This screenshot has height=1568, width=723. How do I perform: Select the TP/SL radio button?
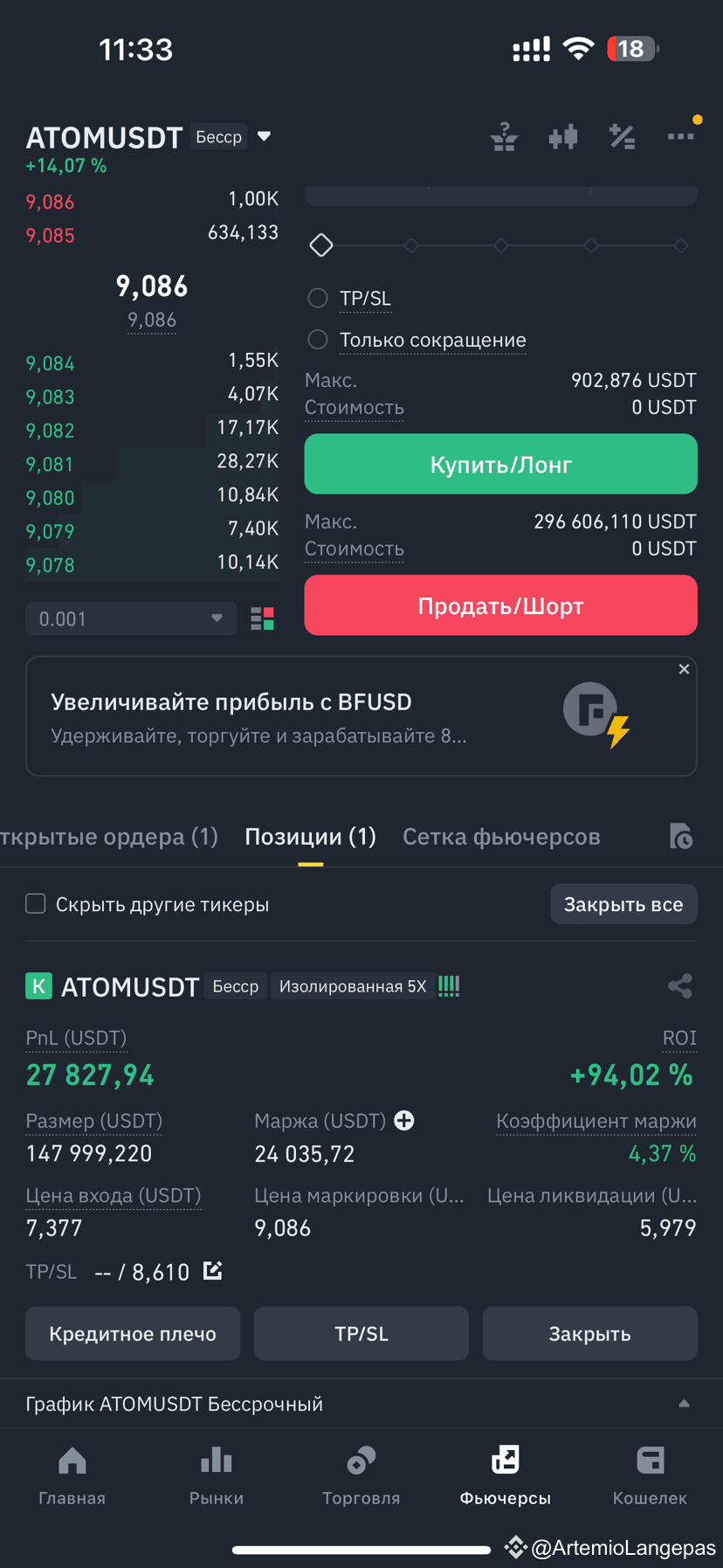[318, 298]
